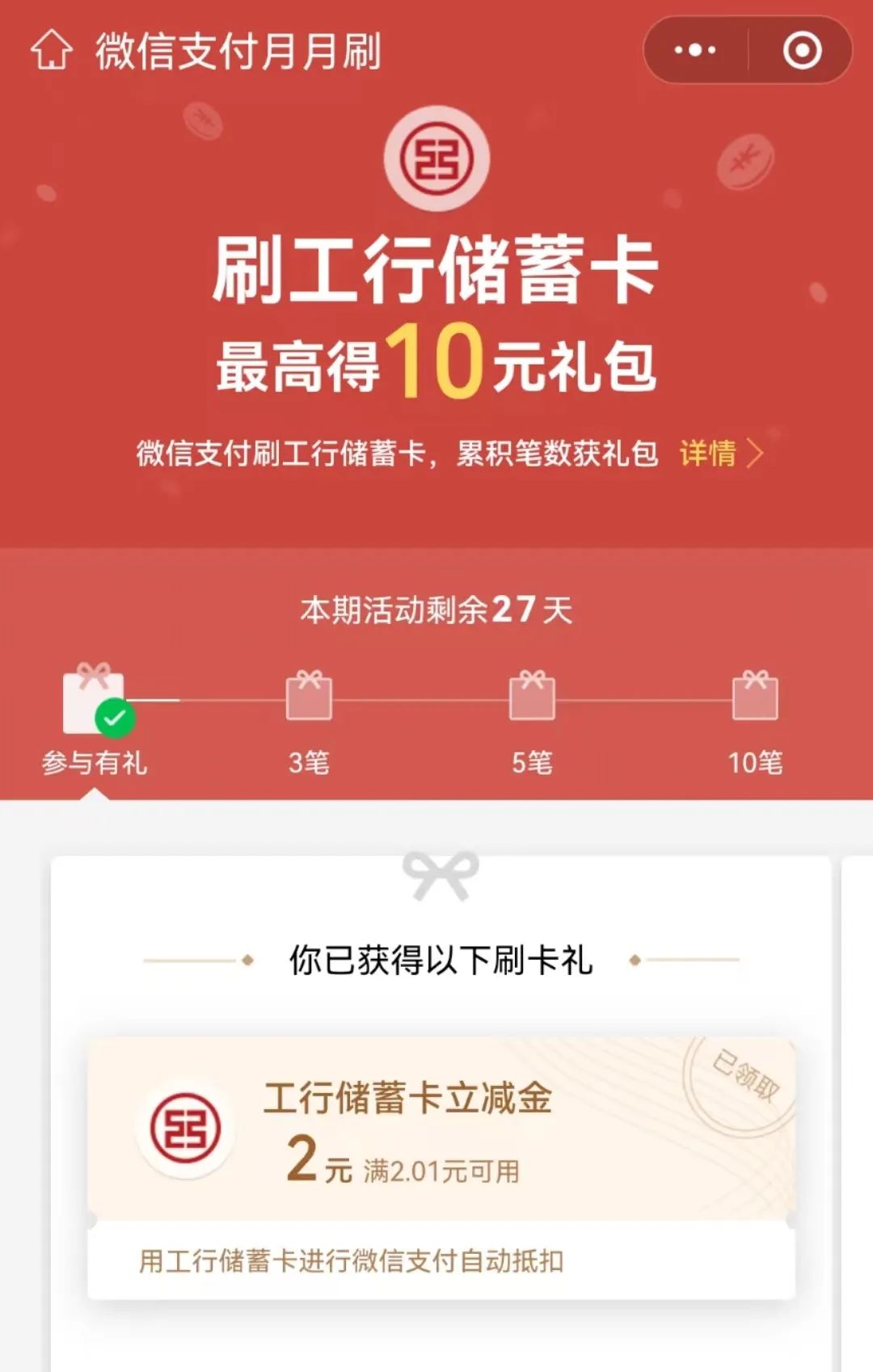Close the mini program with the circle button

click(x=802, y=50)
